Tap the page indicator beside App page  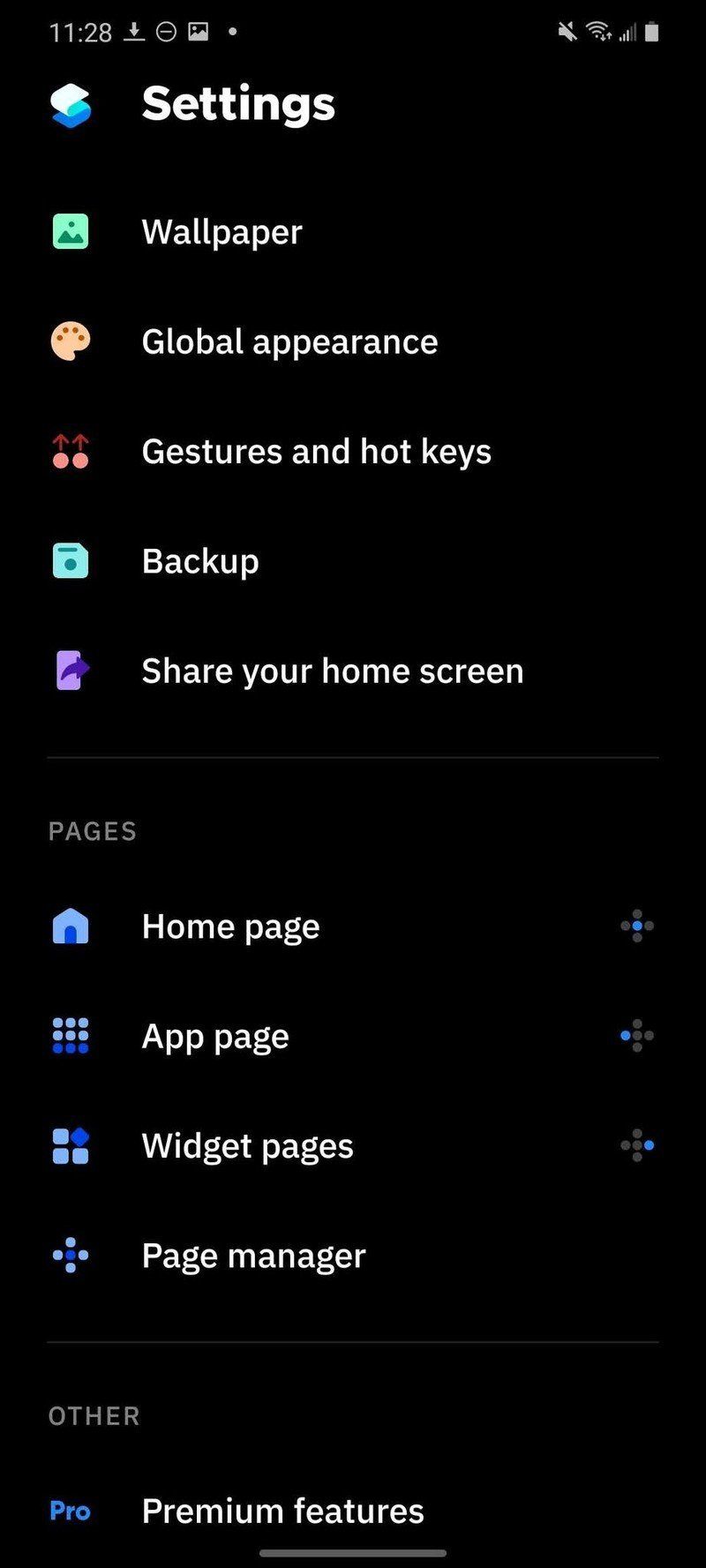point(636,1035)
